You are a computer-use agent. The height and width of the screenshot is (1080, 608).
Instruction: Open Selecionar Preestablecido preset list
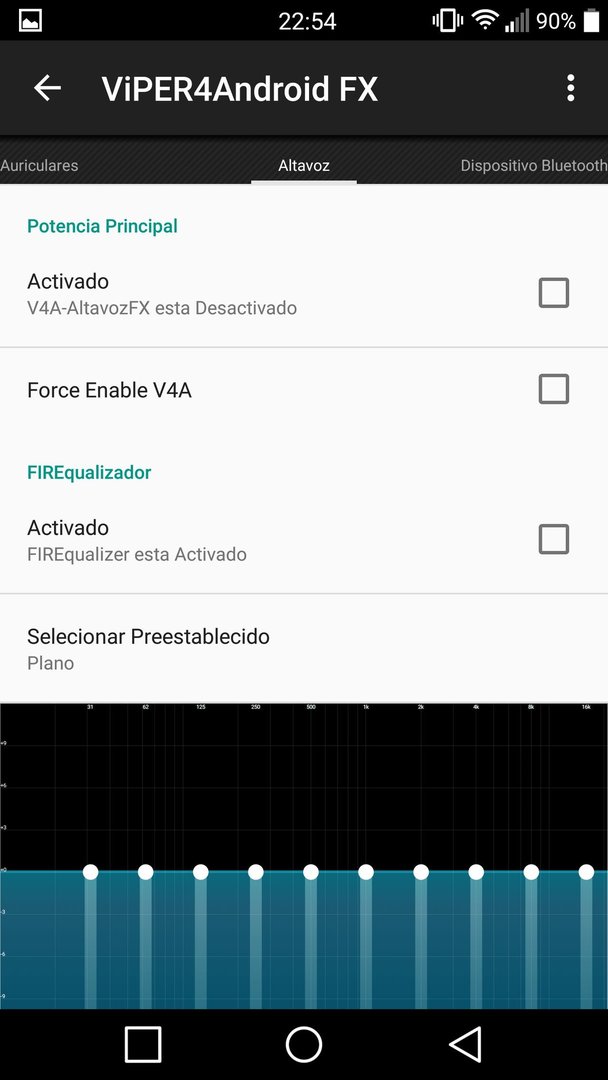click(x=304, y=649)
